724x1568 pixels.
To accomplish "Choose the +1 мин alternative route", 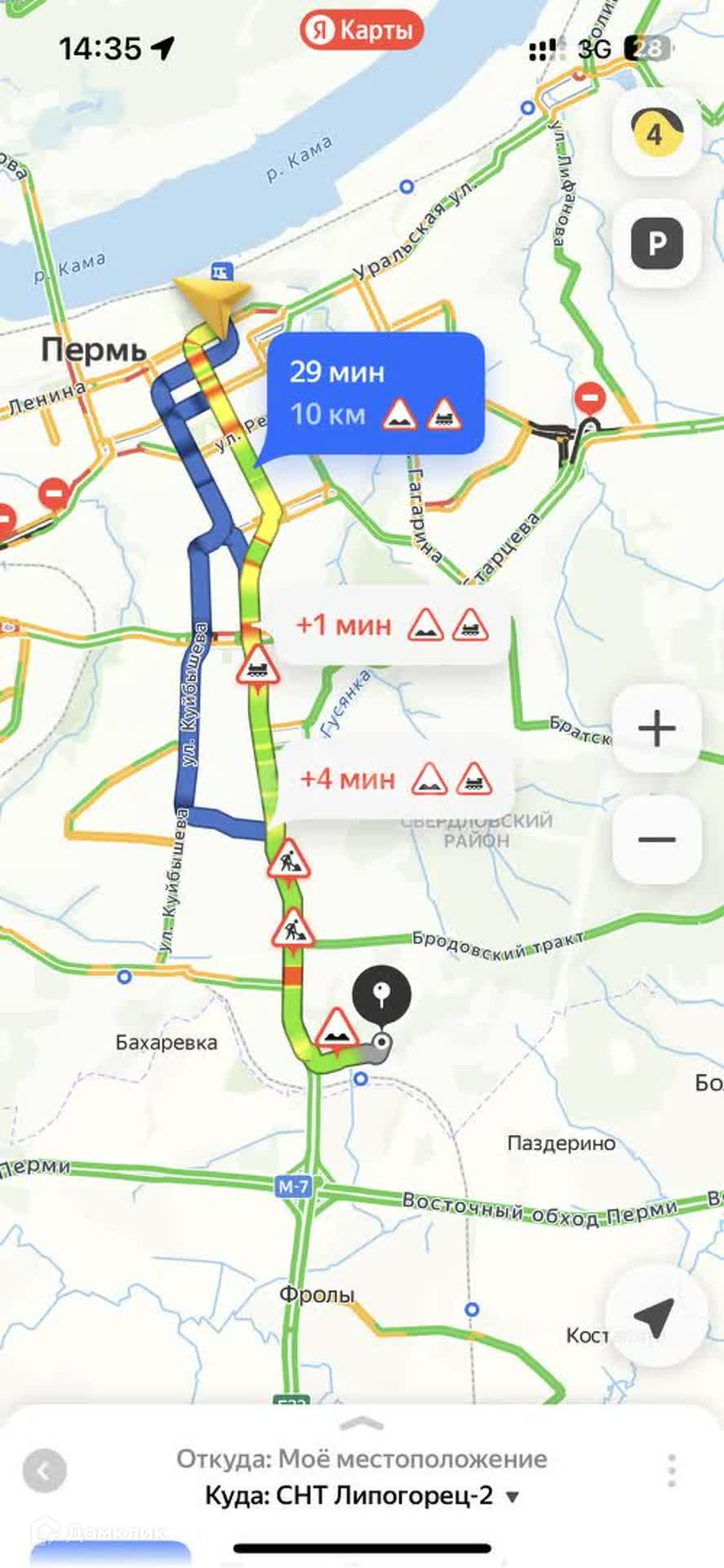I will pyautogui.click(x=391, y=626).
